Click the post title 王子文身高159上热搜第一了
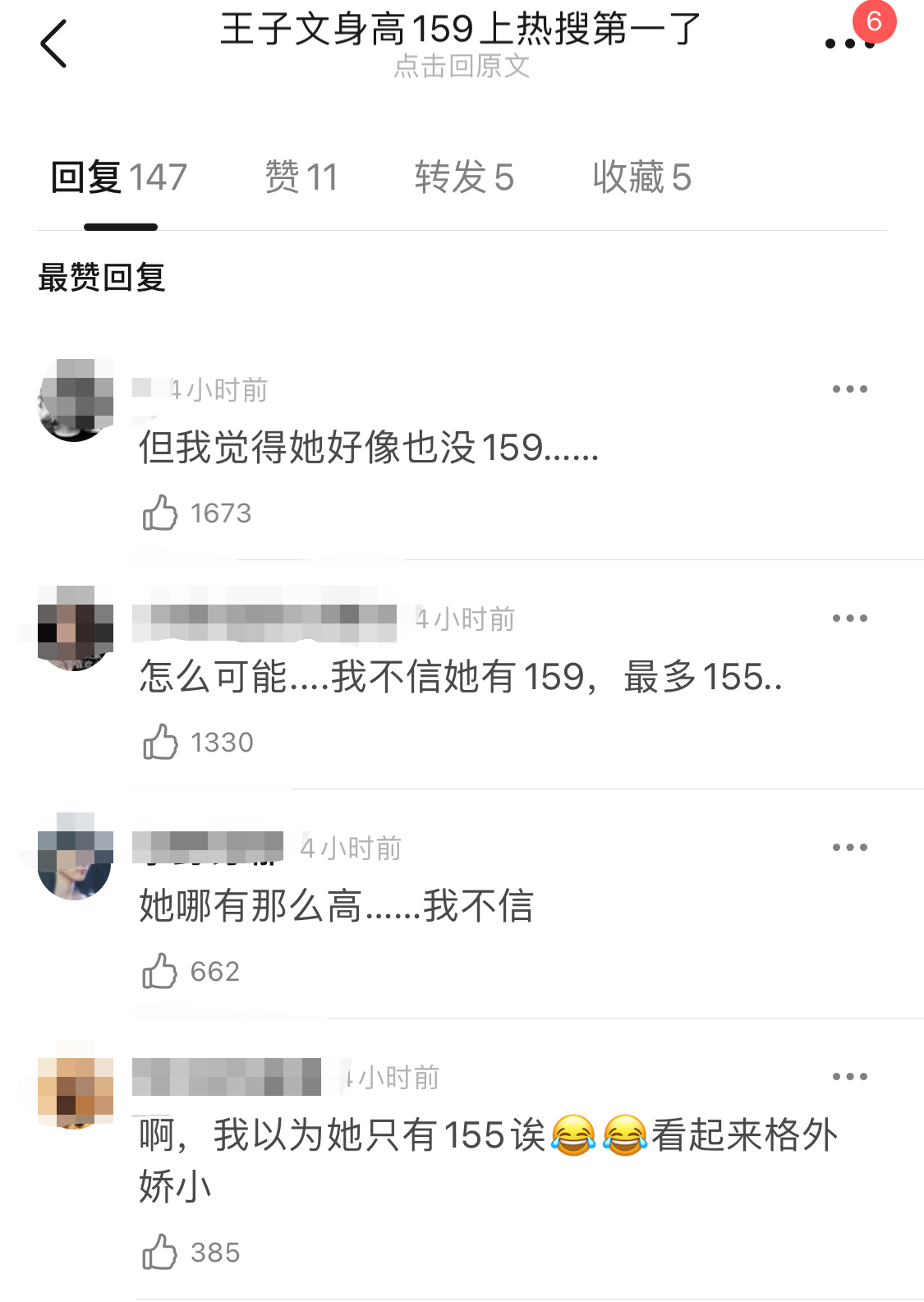Image resolution: width=924 pixels, height=1302 pixels. pos(462,30)
